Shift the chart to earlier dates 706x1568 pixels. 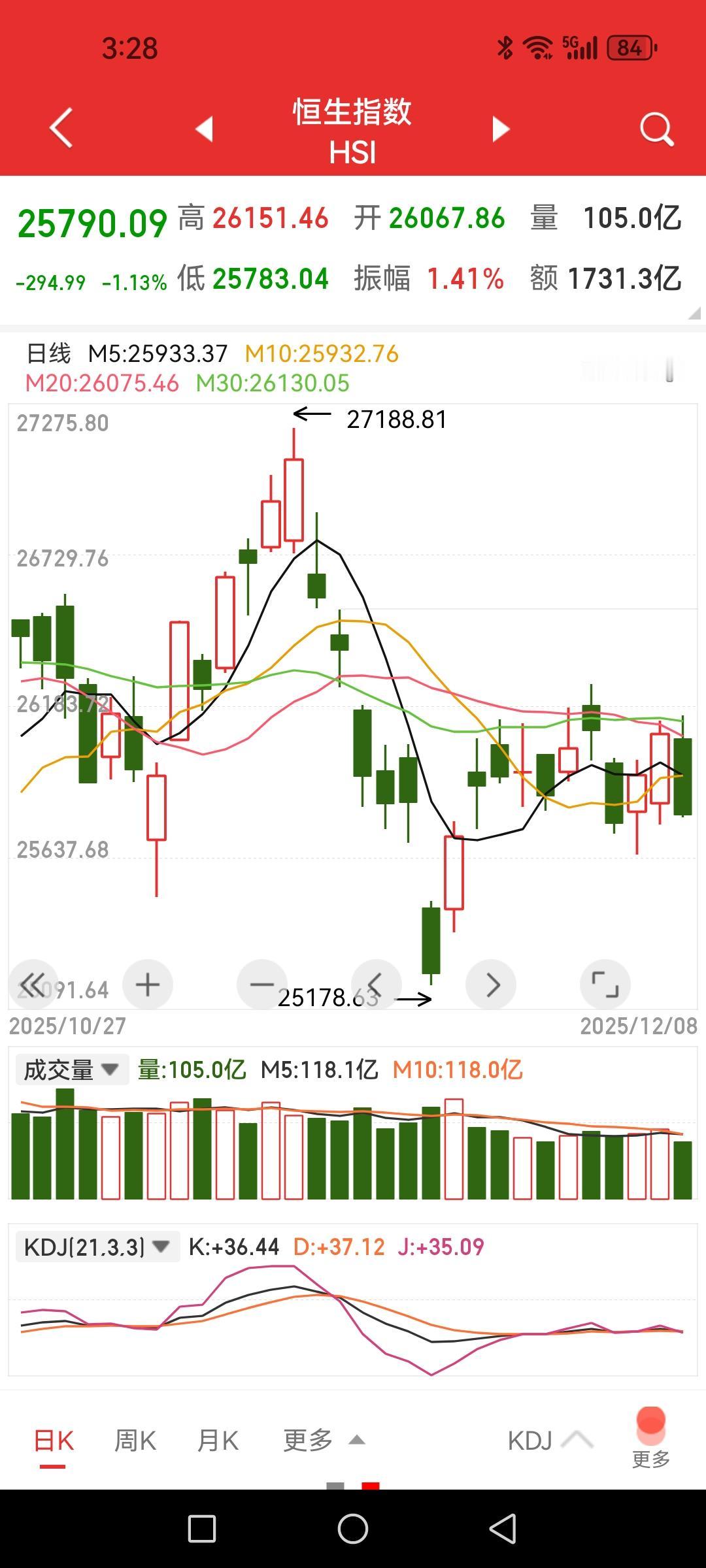(376, 984)
